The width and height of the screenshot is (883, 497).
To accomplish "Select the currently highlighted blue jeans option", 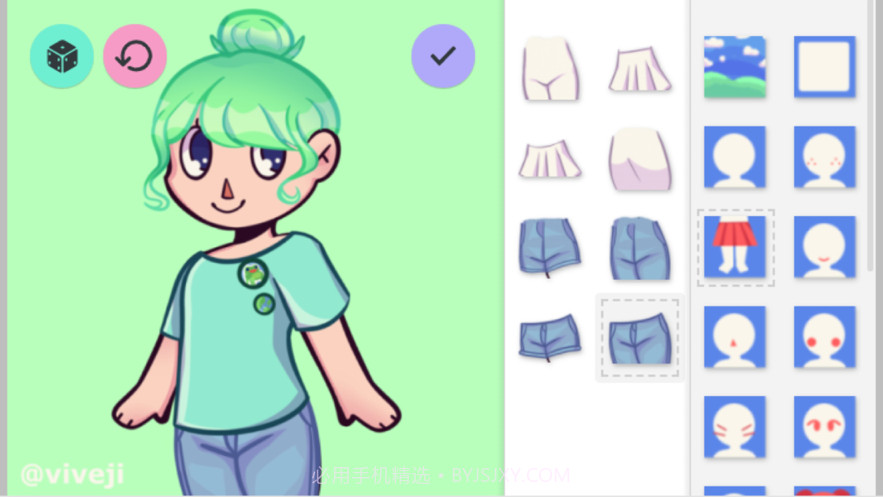I will [639, 338].
